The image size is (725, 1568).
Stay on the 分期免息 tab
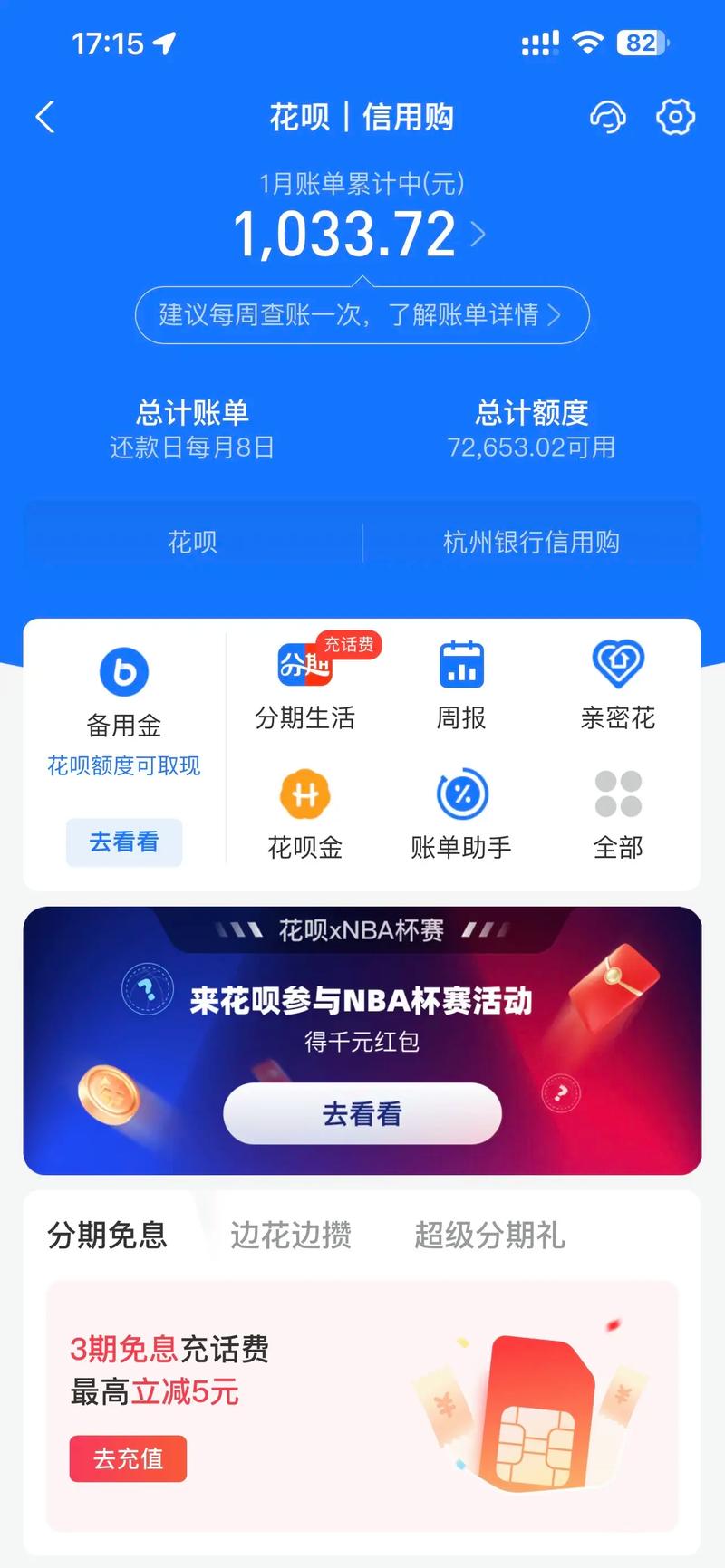[106, 1235]
